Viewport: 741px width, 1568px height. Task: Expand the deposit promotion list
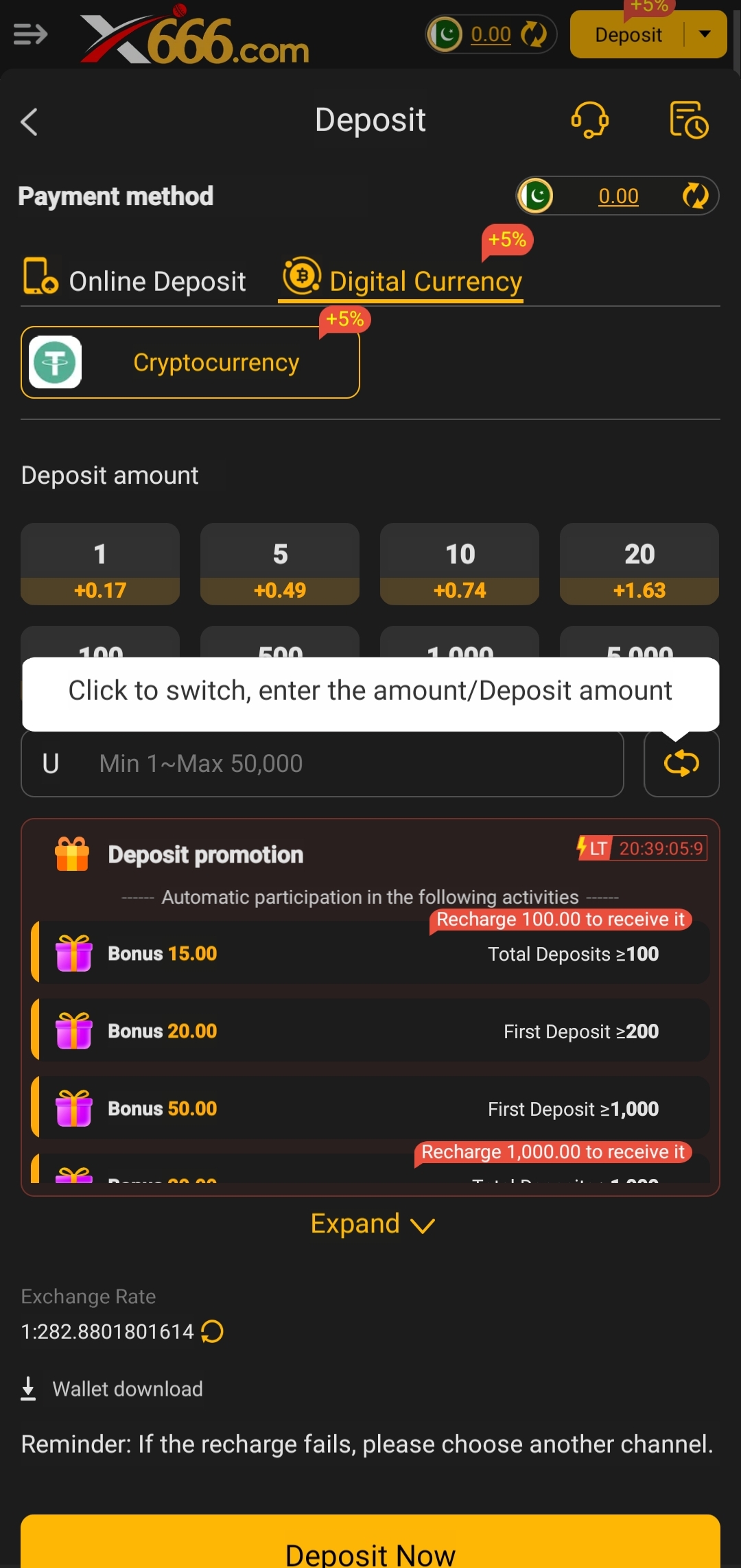(x=372, y=1224)
